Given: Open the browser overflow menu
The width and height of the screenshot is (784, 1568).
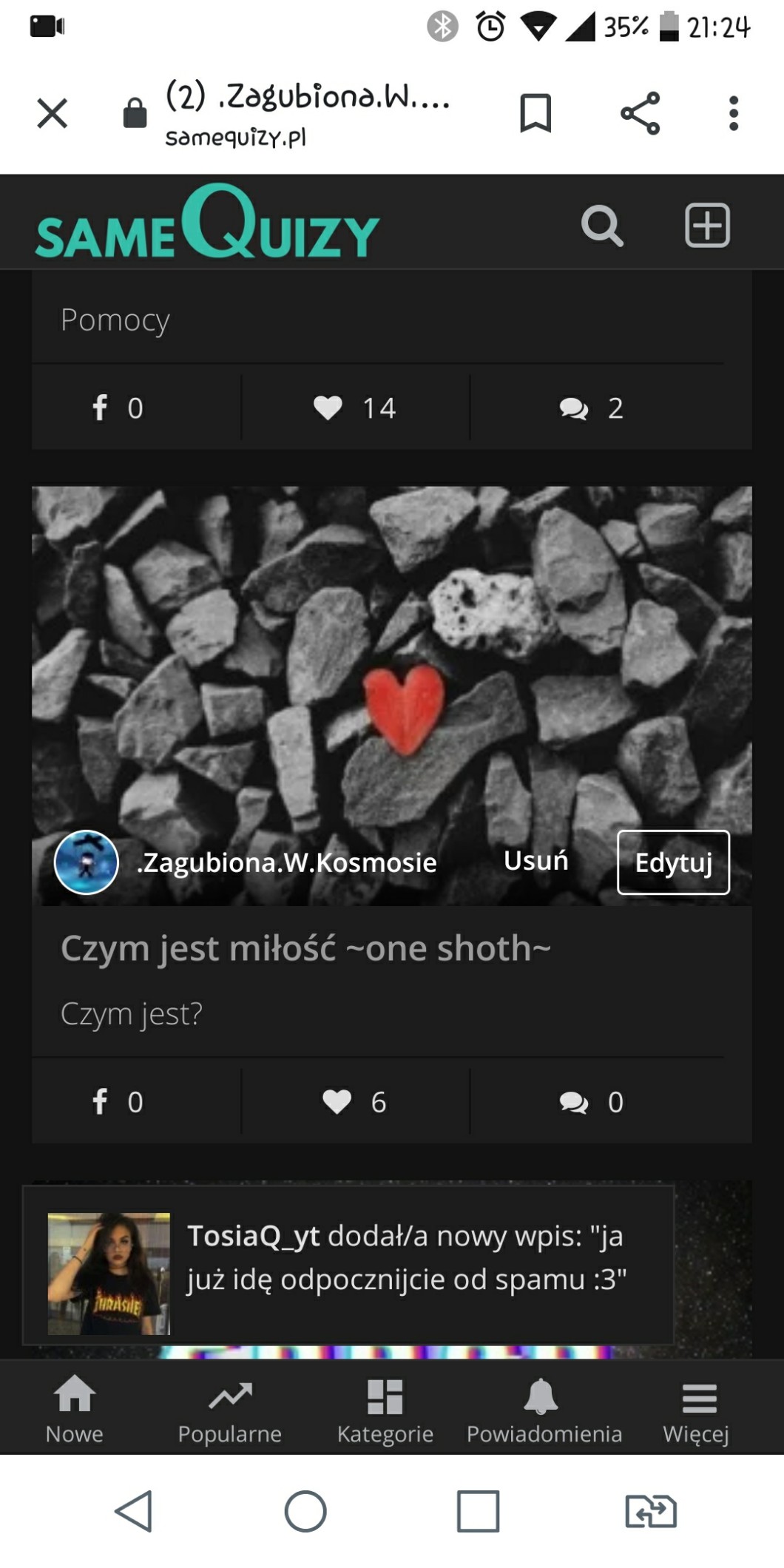Looking at the screenshot, I should pos(733,113).
